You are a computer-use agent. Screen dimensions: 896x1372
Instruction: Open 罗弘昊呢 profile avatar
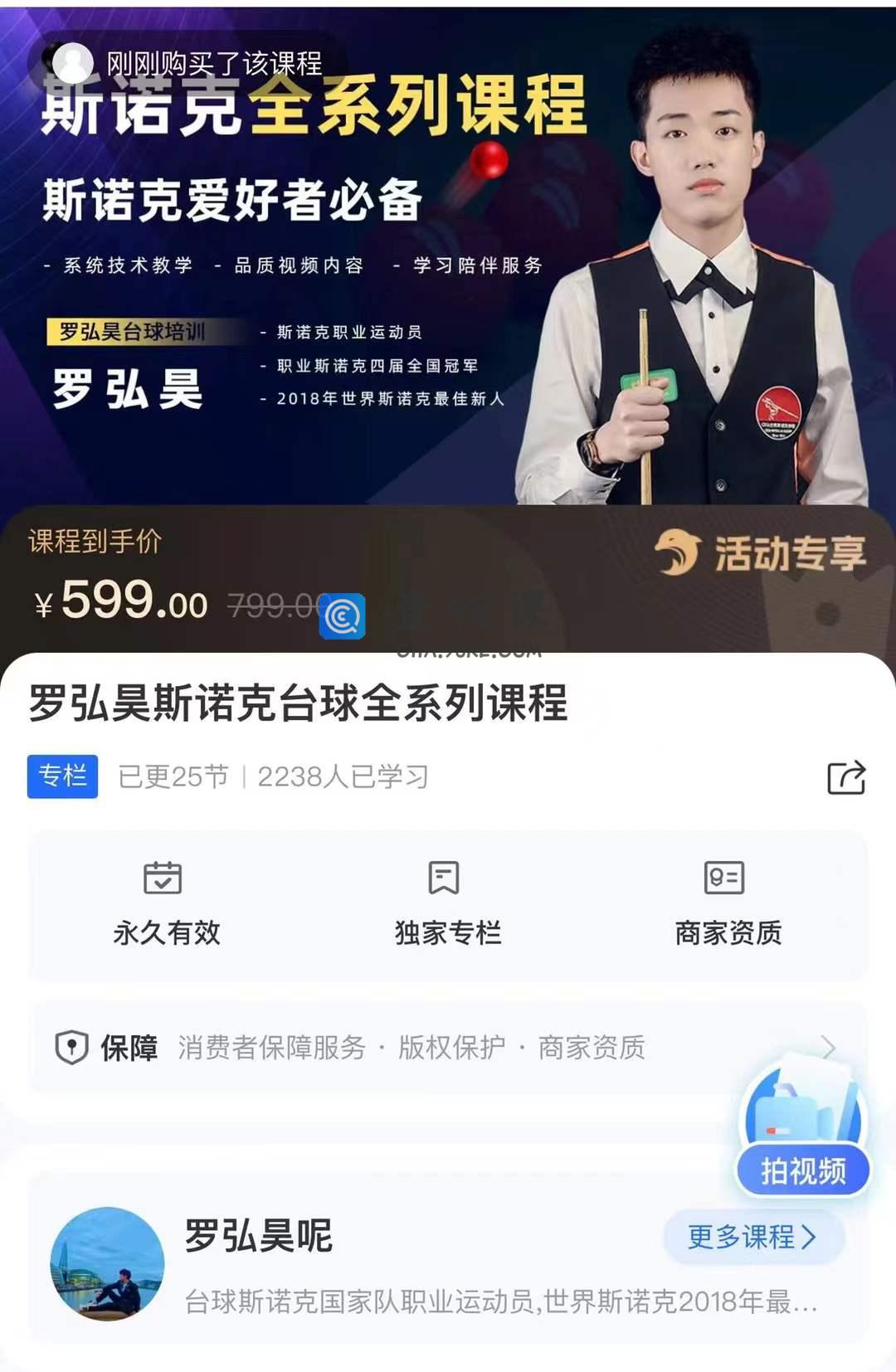tap(107, 1263)
